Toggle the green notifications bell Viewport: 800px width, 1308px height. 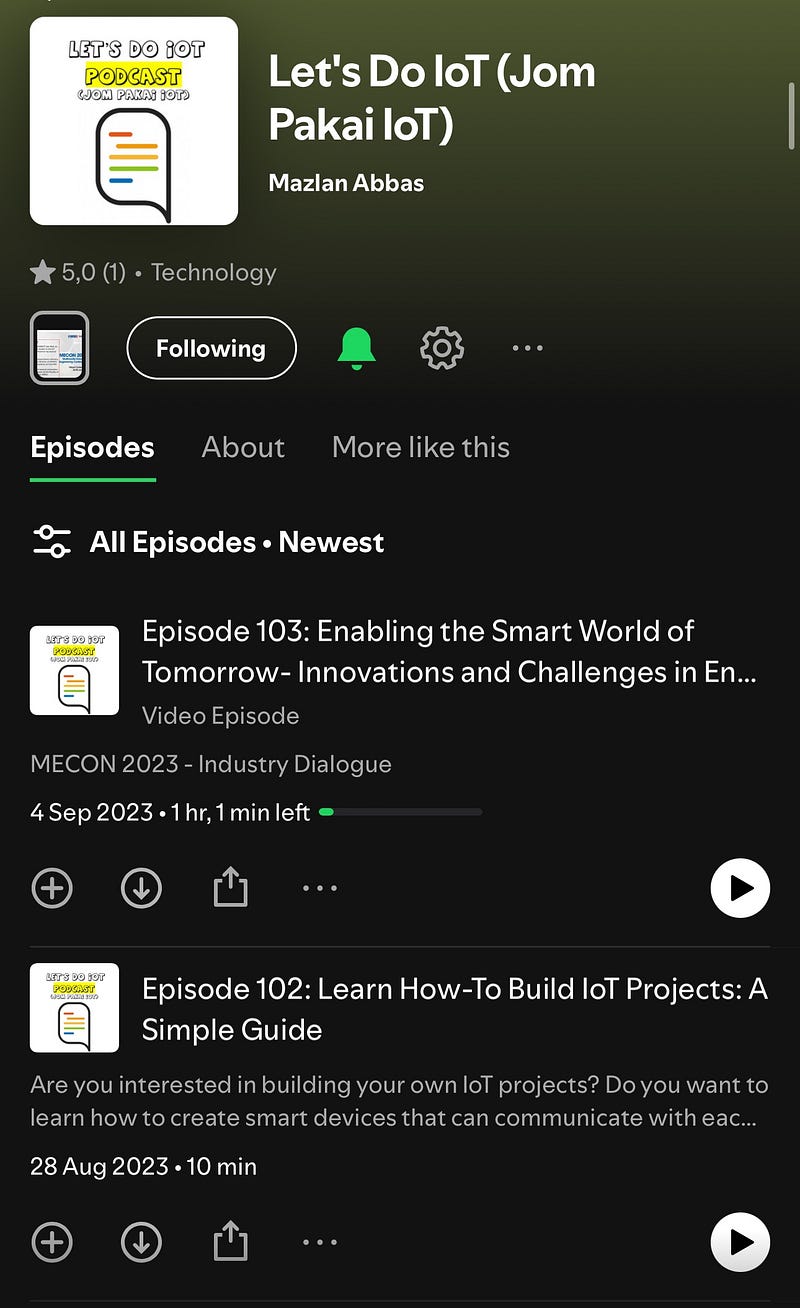[x=357, y=348]
